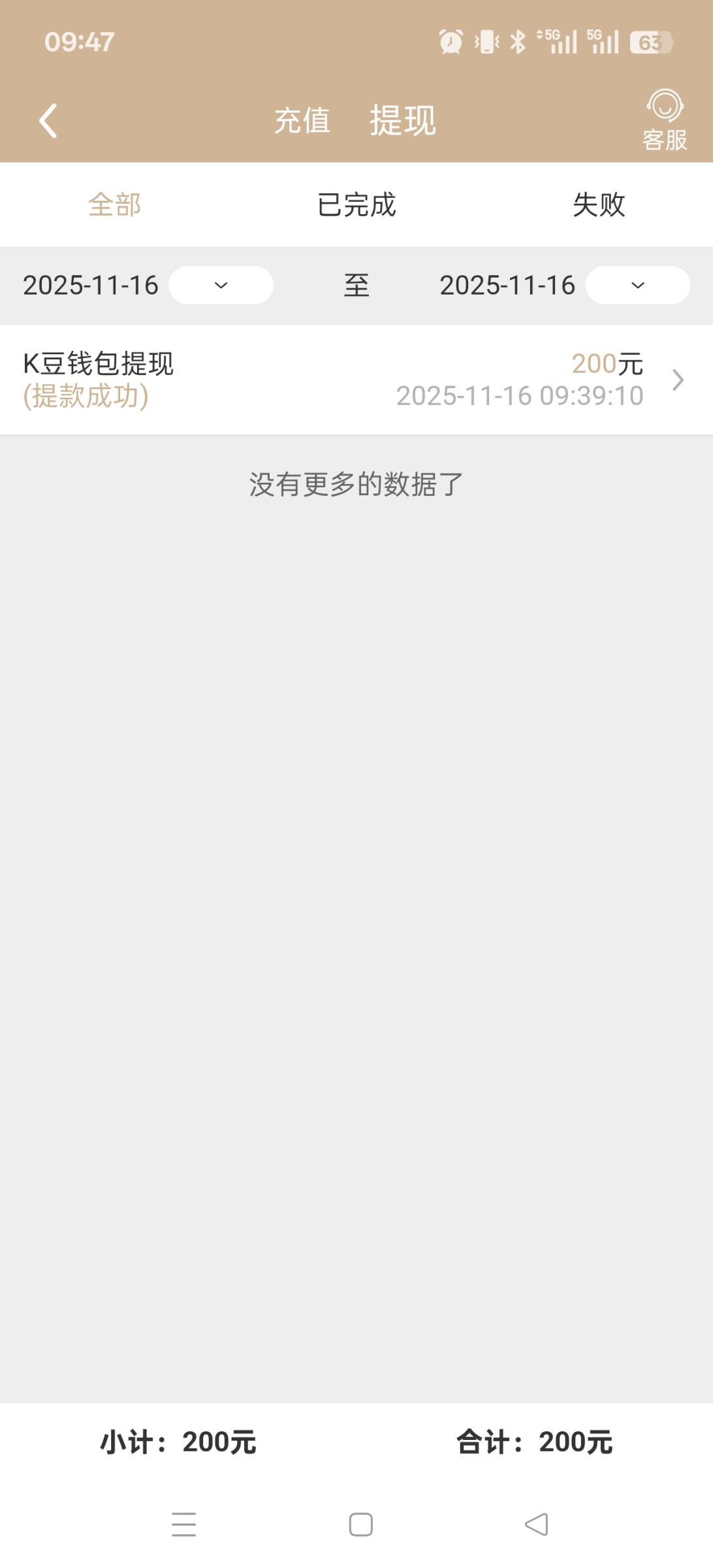
Task: Tap the back triangle in navigation bar
Action: (x=537, y=1524)
